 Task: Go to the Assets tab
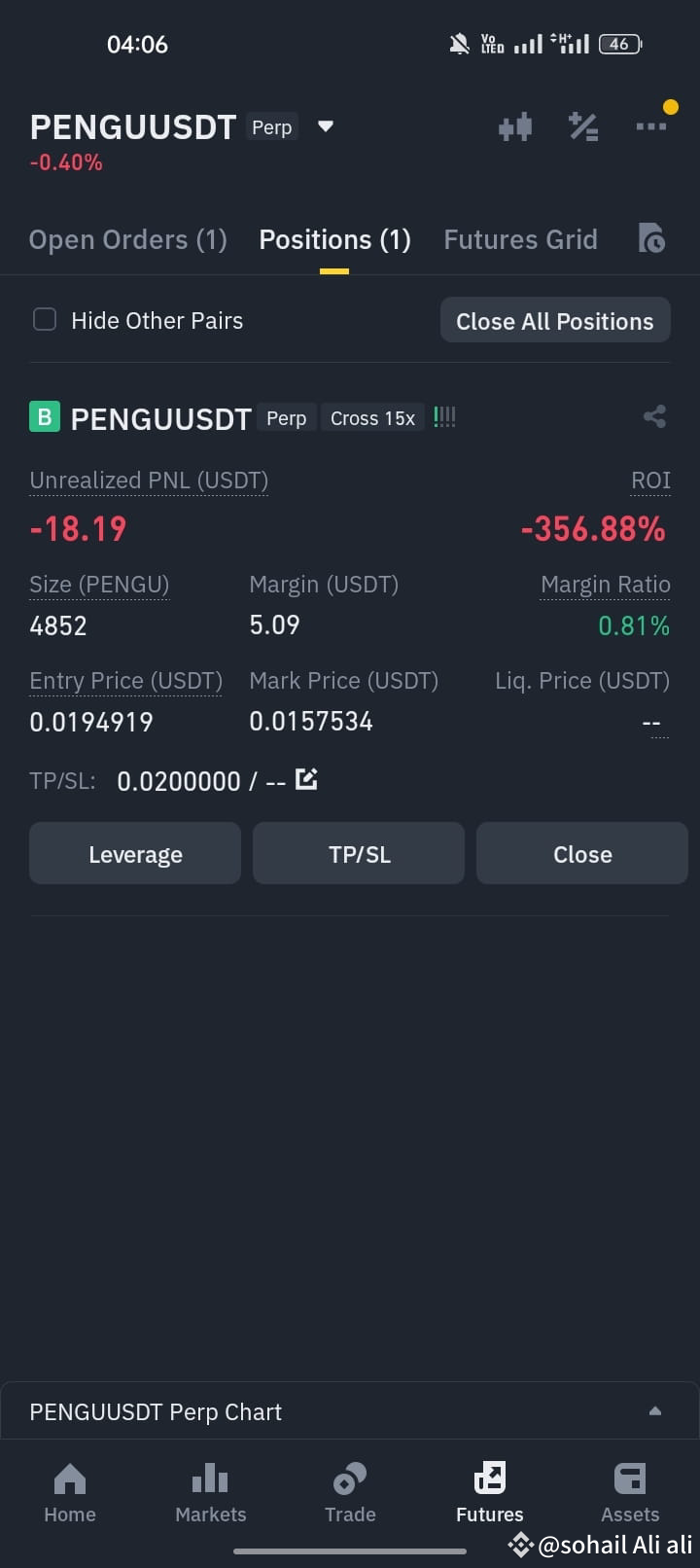tap(630, 1493)
